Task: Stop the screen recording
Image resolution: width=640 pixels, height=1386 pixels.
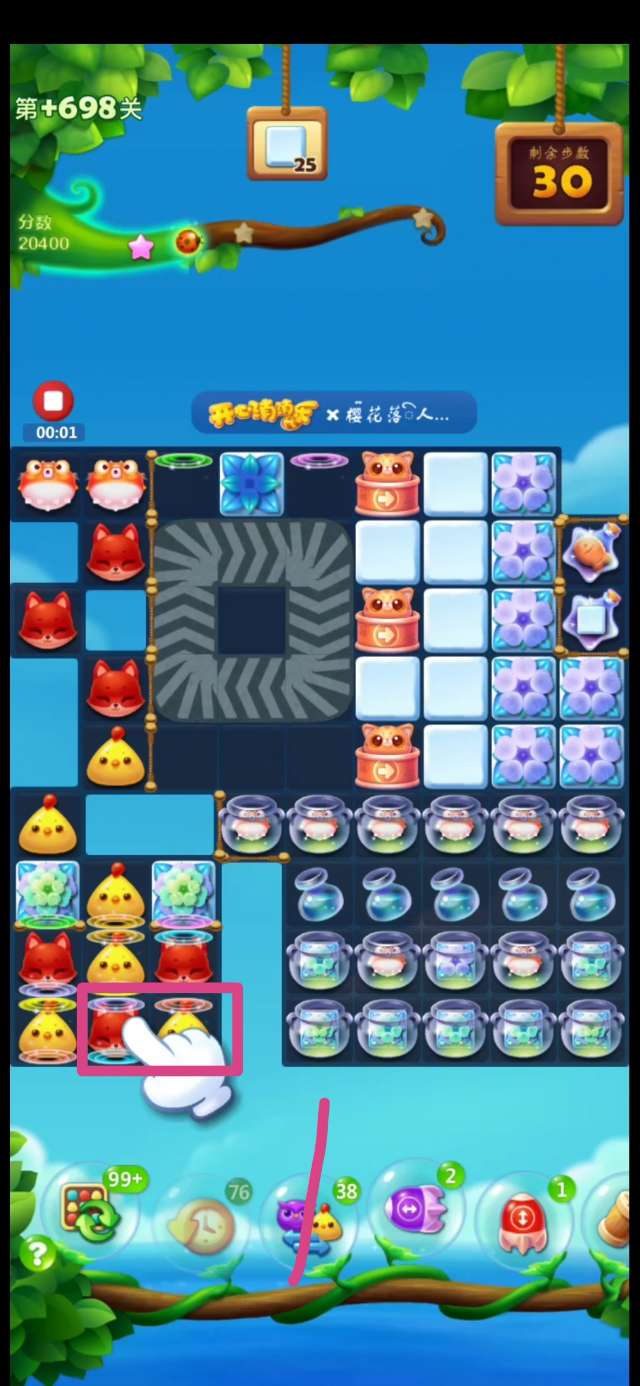Action: pyautogui.click(x=53, y=402)
